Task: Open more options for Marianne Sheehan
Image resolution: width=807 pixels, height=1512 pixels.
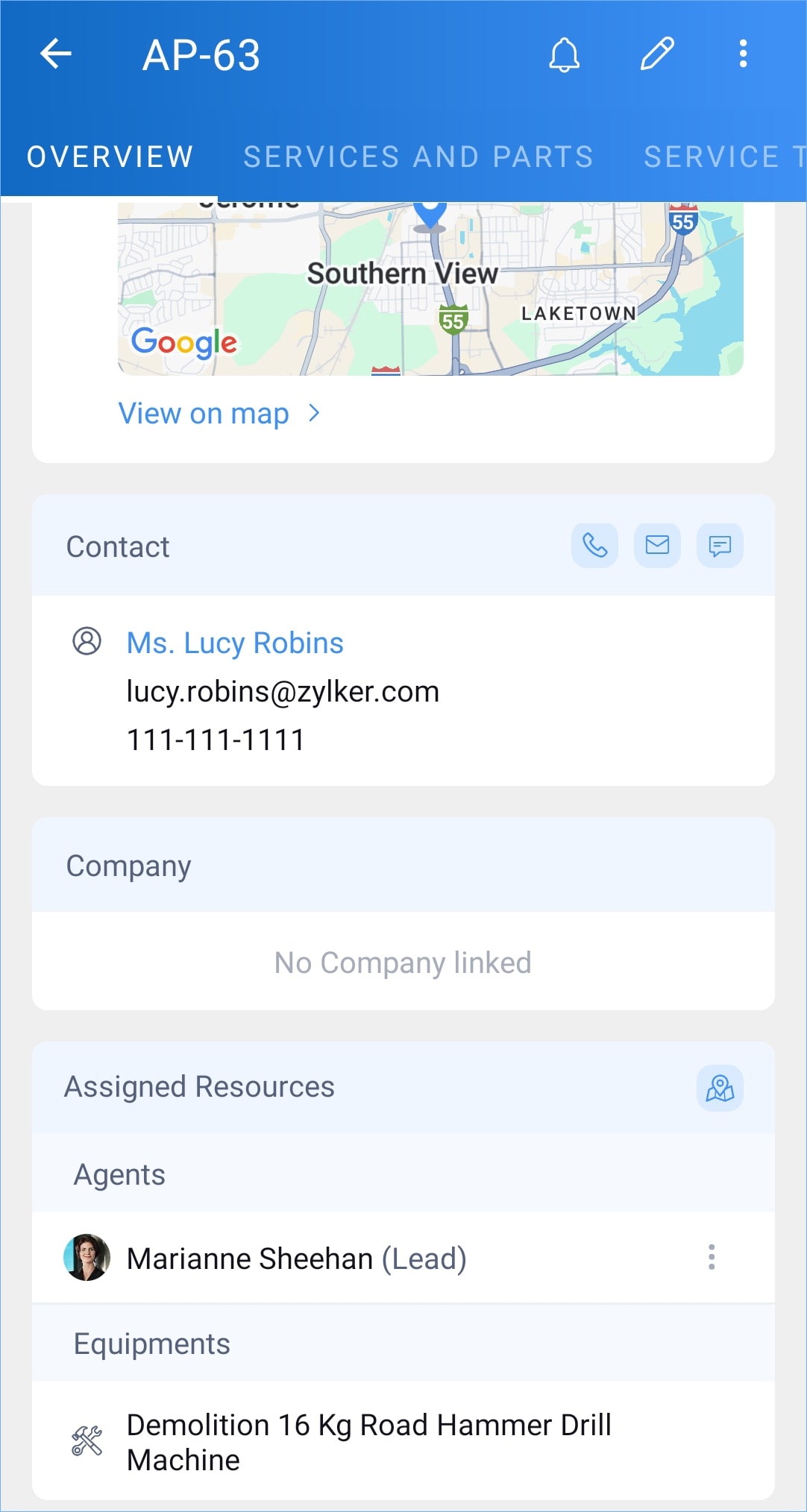Action: 712,1257
